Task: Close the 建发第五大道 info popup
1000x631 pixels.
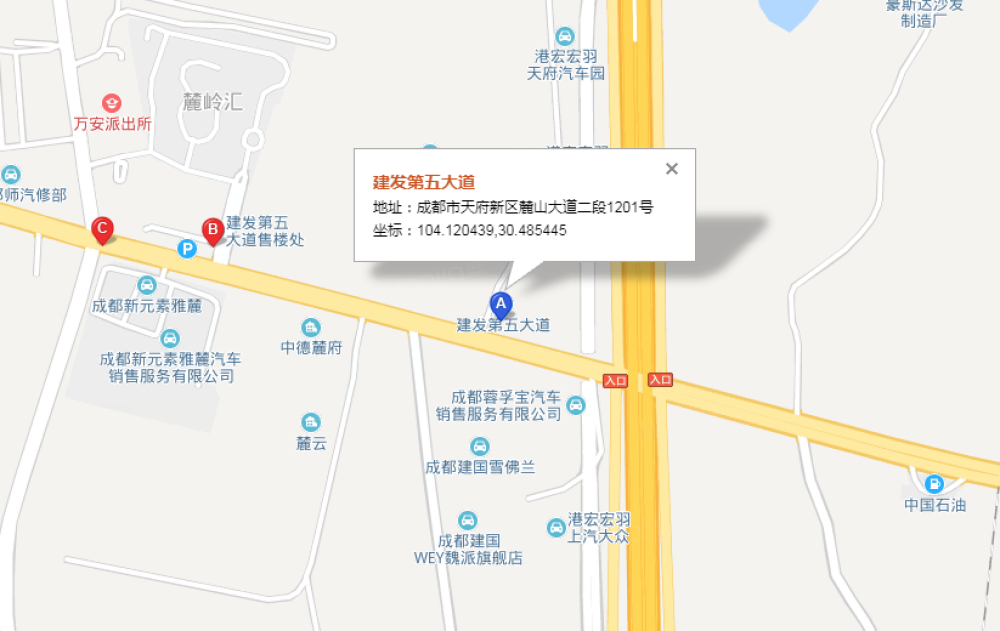Action: point(672,169)
